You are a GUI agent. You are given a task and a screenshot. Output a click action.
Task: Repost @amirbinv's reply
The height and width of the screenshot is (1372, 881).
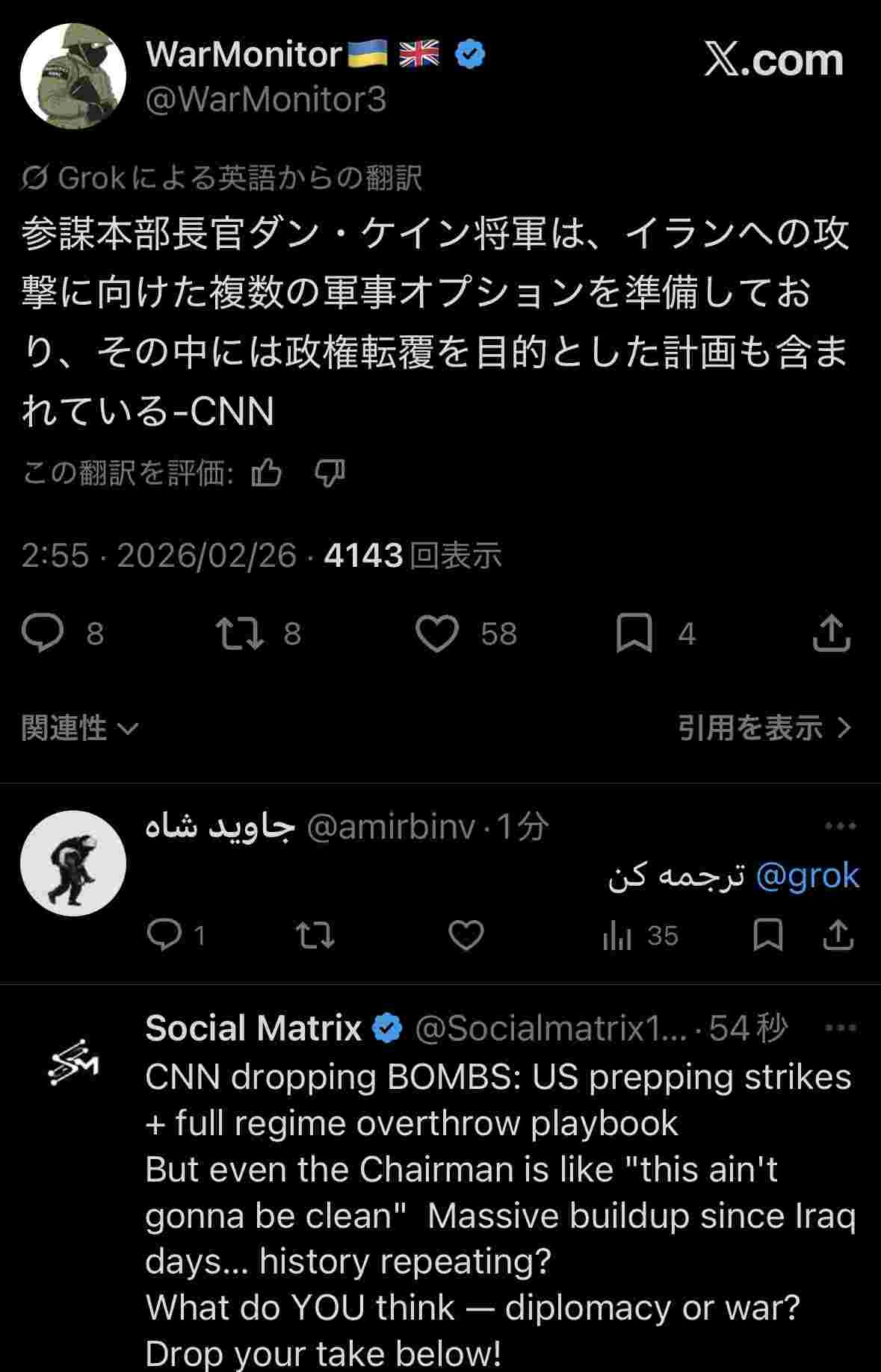click(x=315, y=935)
